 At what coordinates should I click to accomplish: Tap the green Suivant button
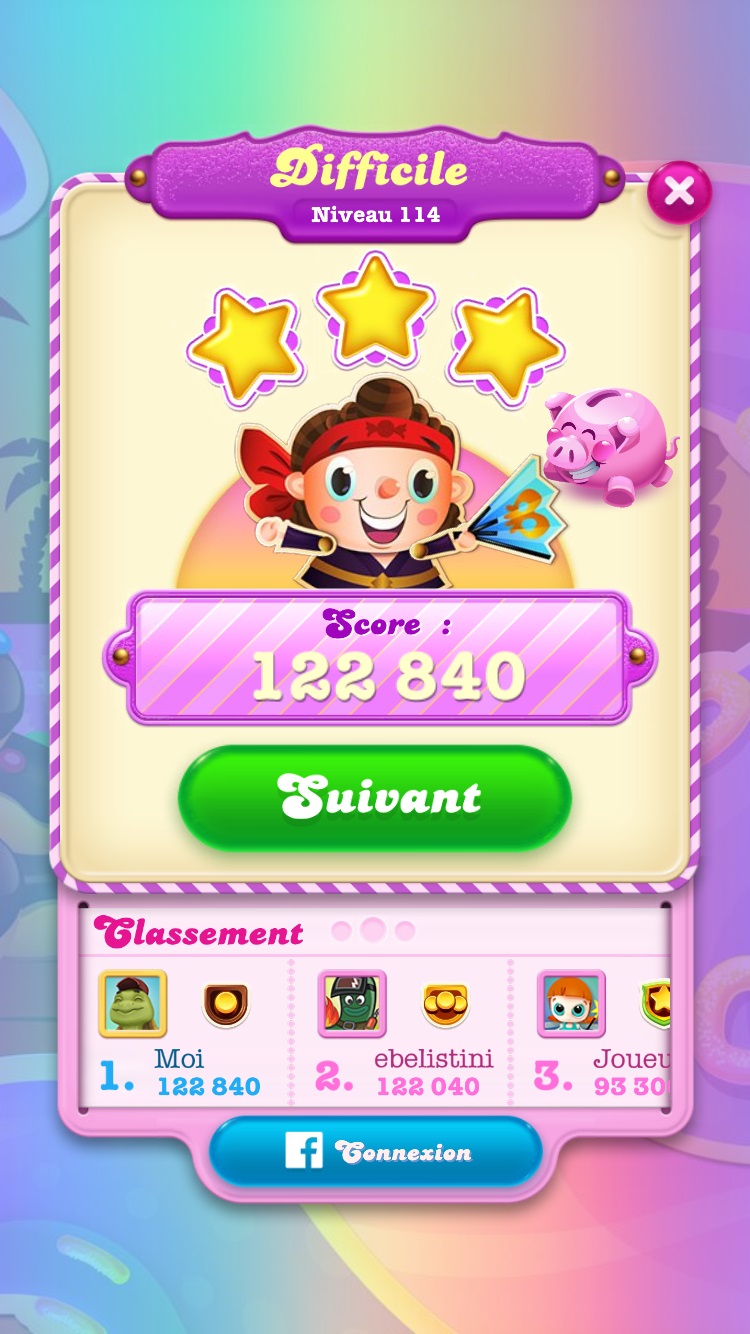tap(375, 797)
